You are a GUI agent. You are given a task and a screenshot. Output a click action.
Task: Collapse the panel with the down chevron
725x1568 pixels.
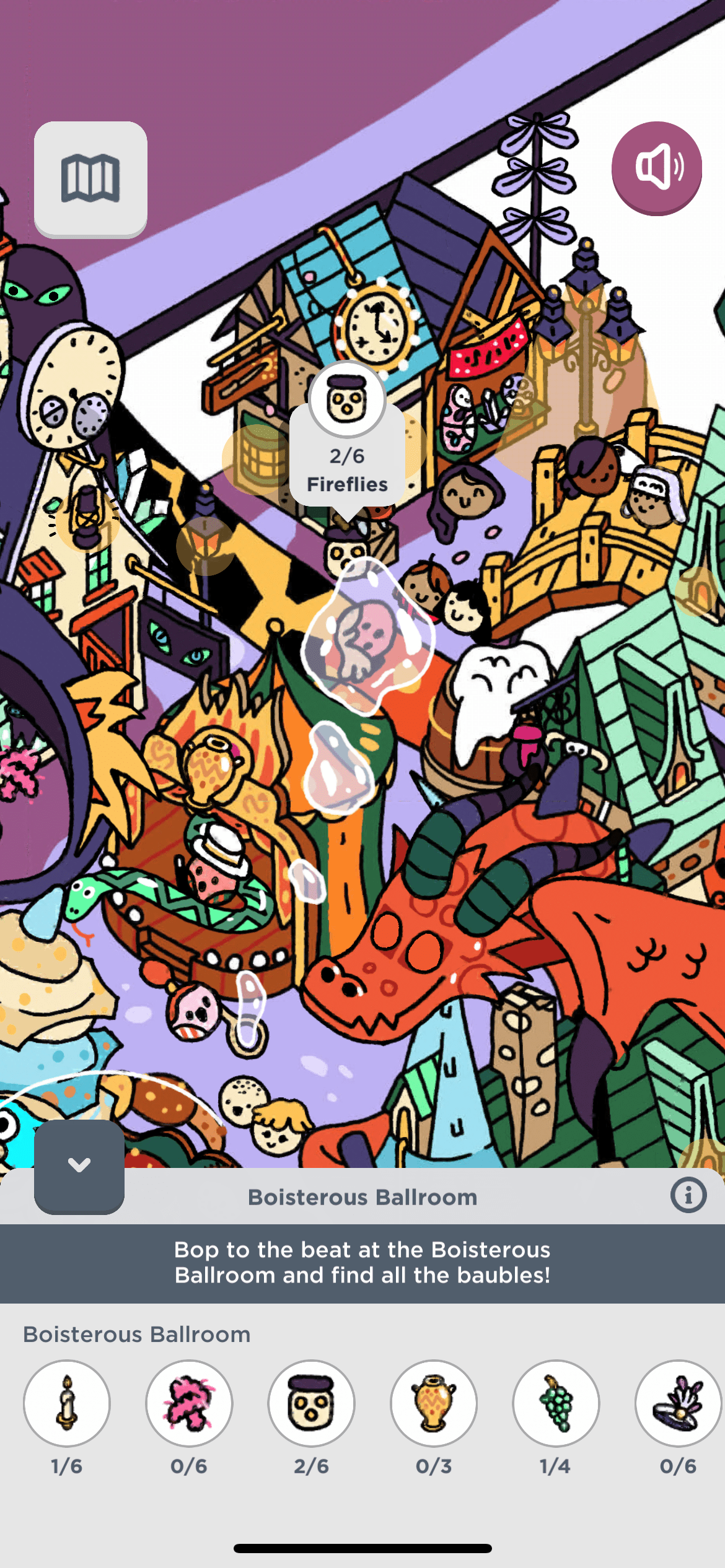click(79, 1165)
